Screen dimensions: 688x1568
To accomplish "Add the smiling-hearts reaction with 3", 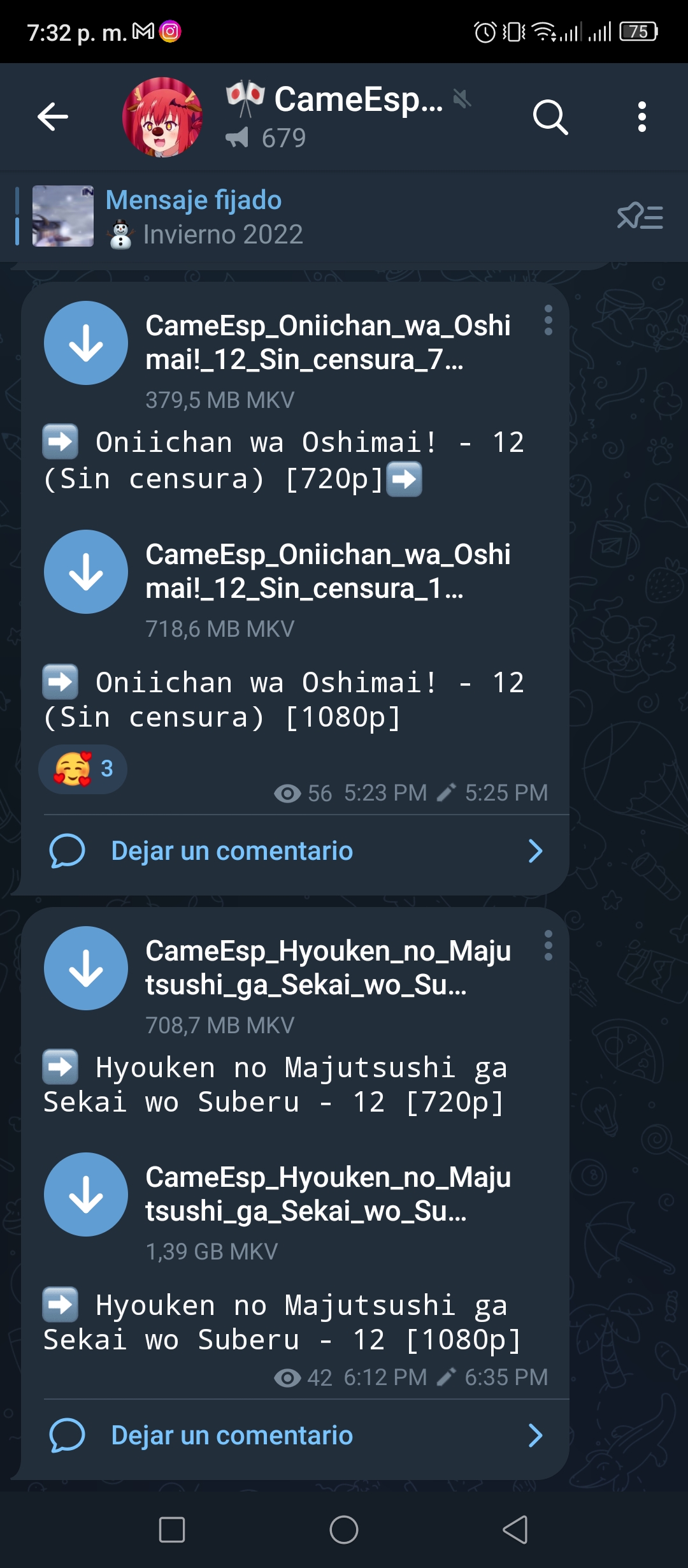I will 83,769.
